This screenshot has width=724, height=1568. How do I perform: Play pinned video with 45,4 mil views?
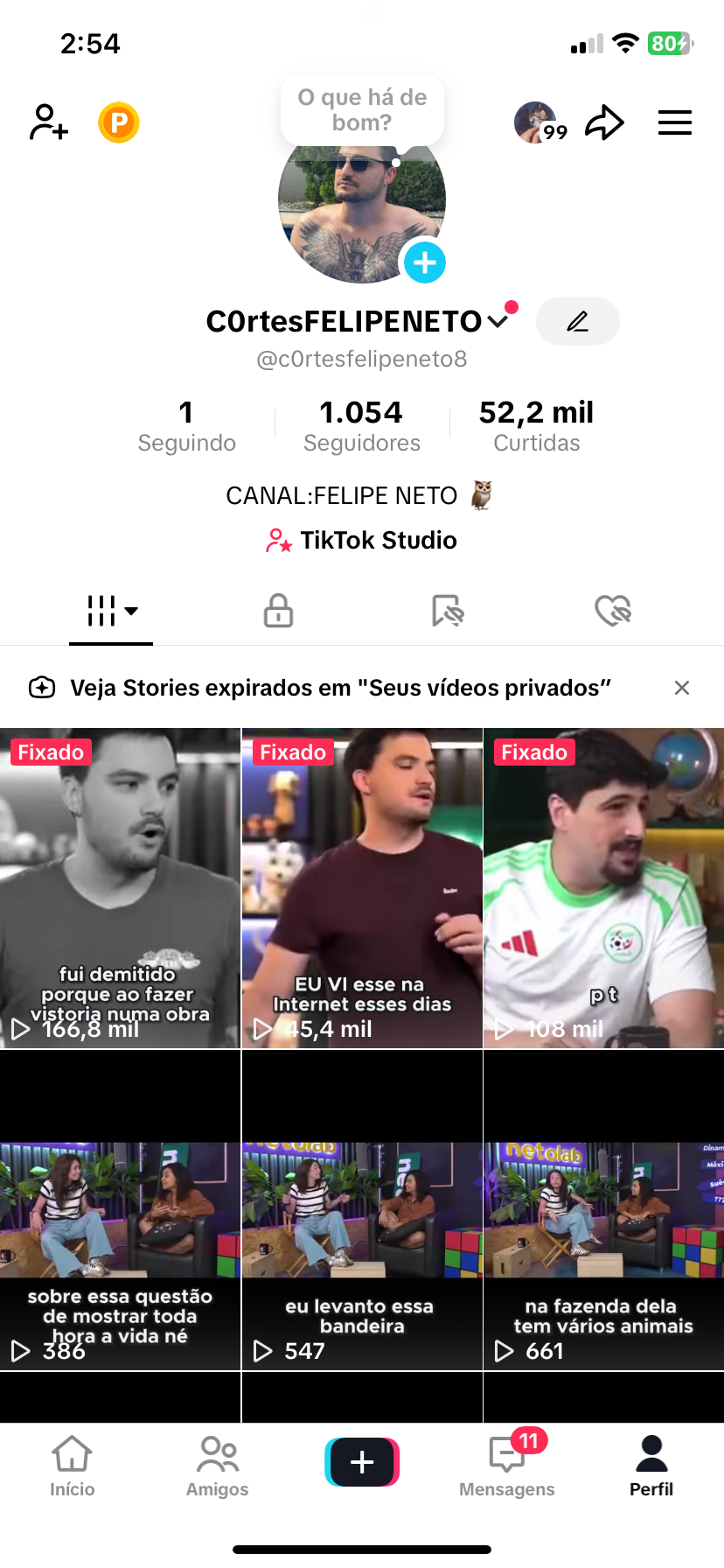pos(362,888)
